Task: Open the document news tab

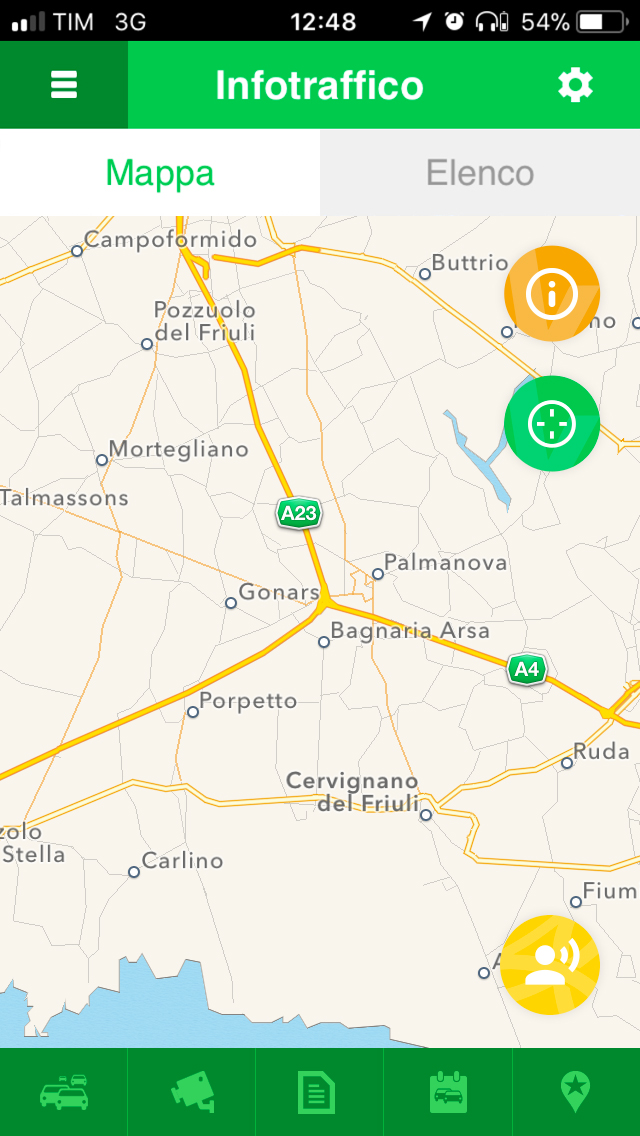Action: tap(320, 1092)
